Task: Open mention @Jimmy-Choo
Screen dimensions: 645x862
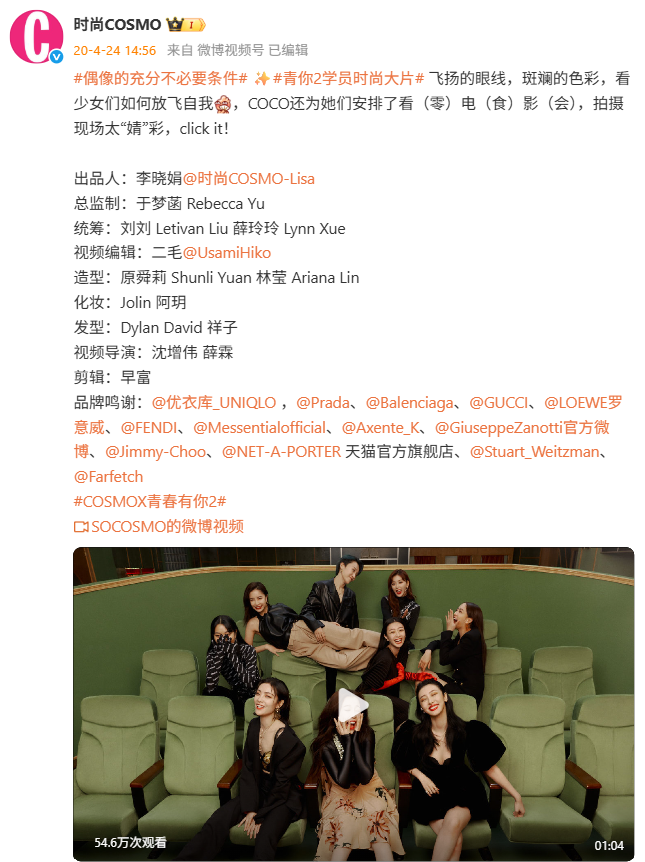Action: 156,453
